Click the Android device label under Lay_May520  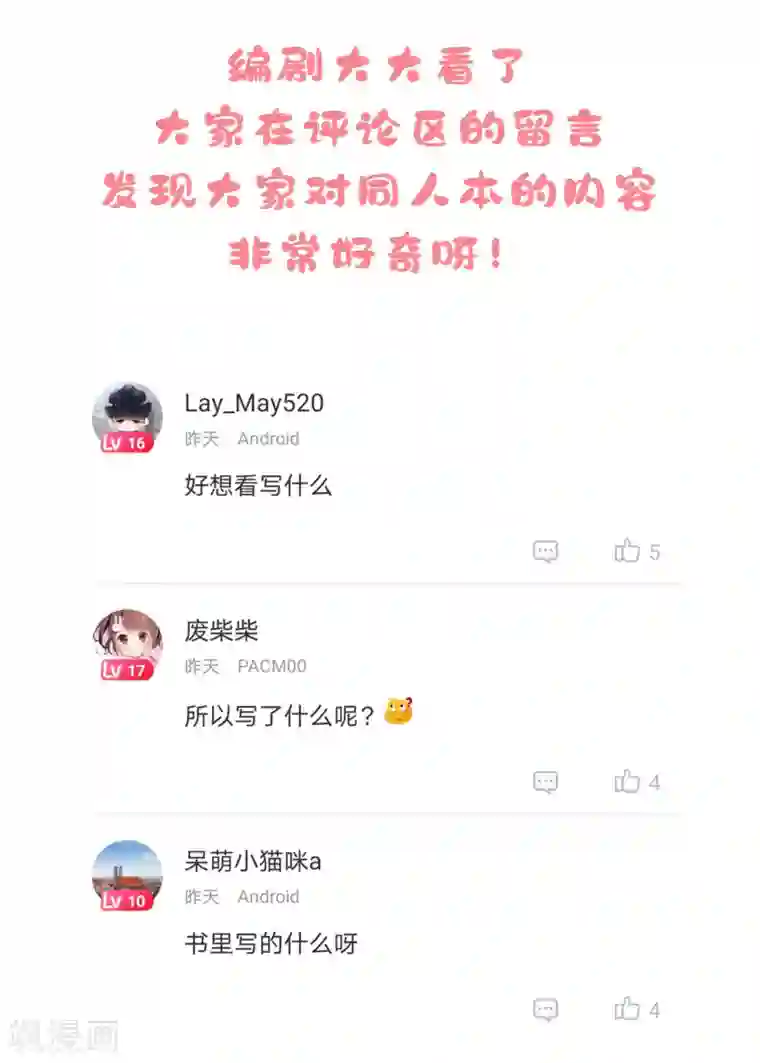tap(270, 438)
